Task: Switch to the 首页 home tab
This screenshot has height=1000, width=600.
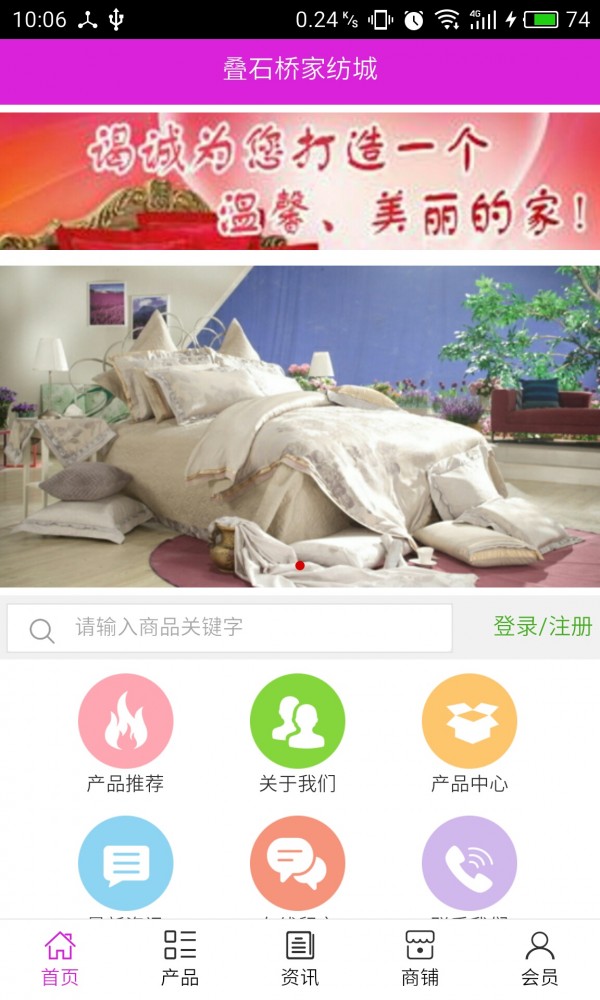Action: (60, 958)
